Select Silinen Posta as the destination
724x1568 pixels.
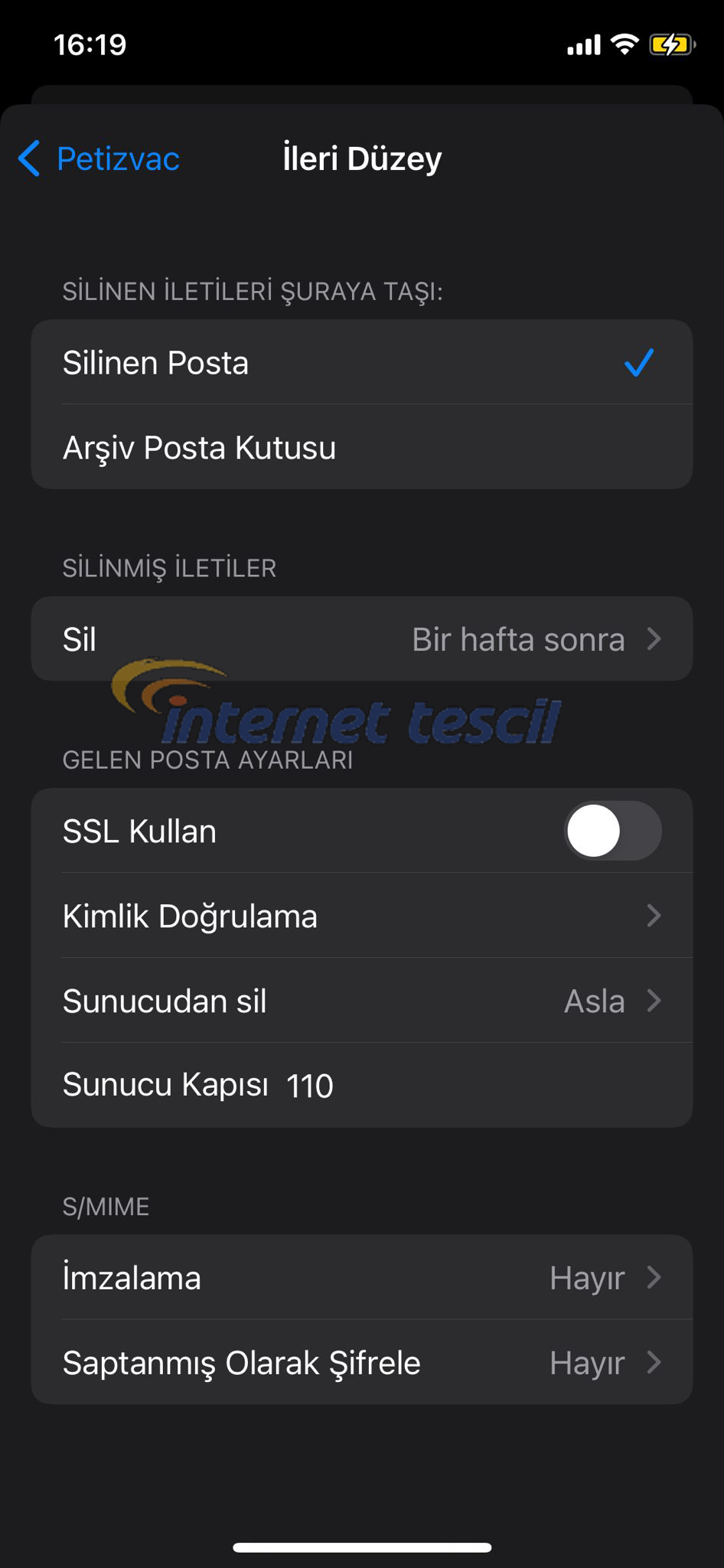pyautogui.click(x=361, y=362)
